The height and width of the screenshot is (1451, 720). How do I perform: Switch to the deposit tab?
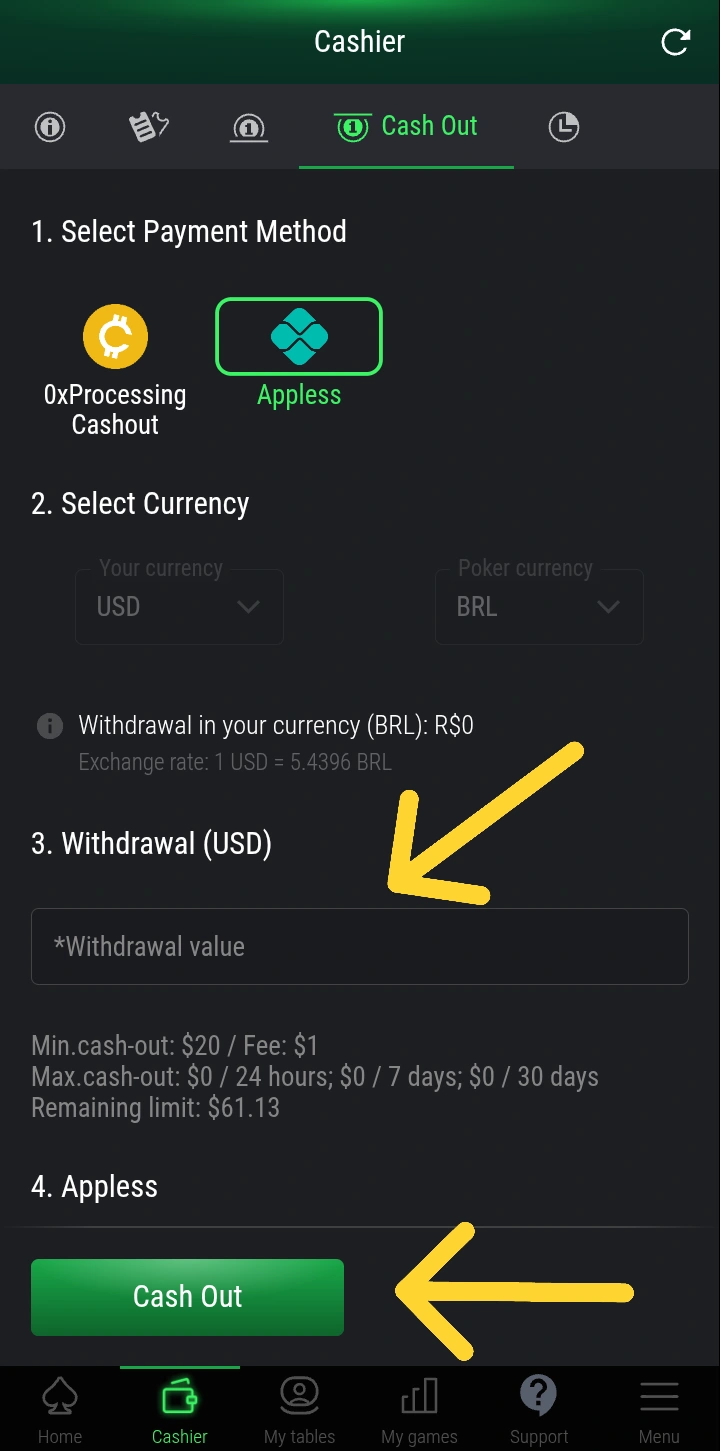click(249, 127)
